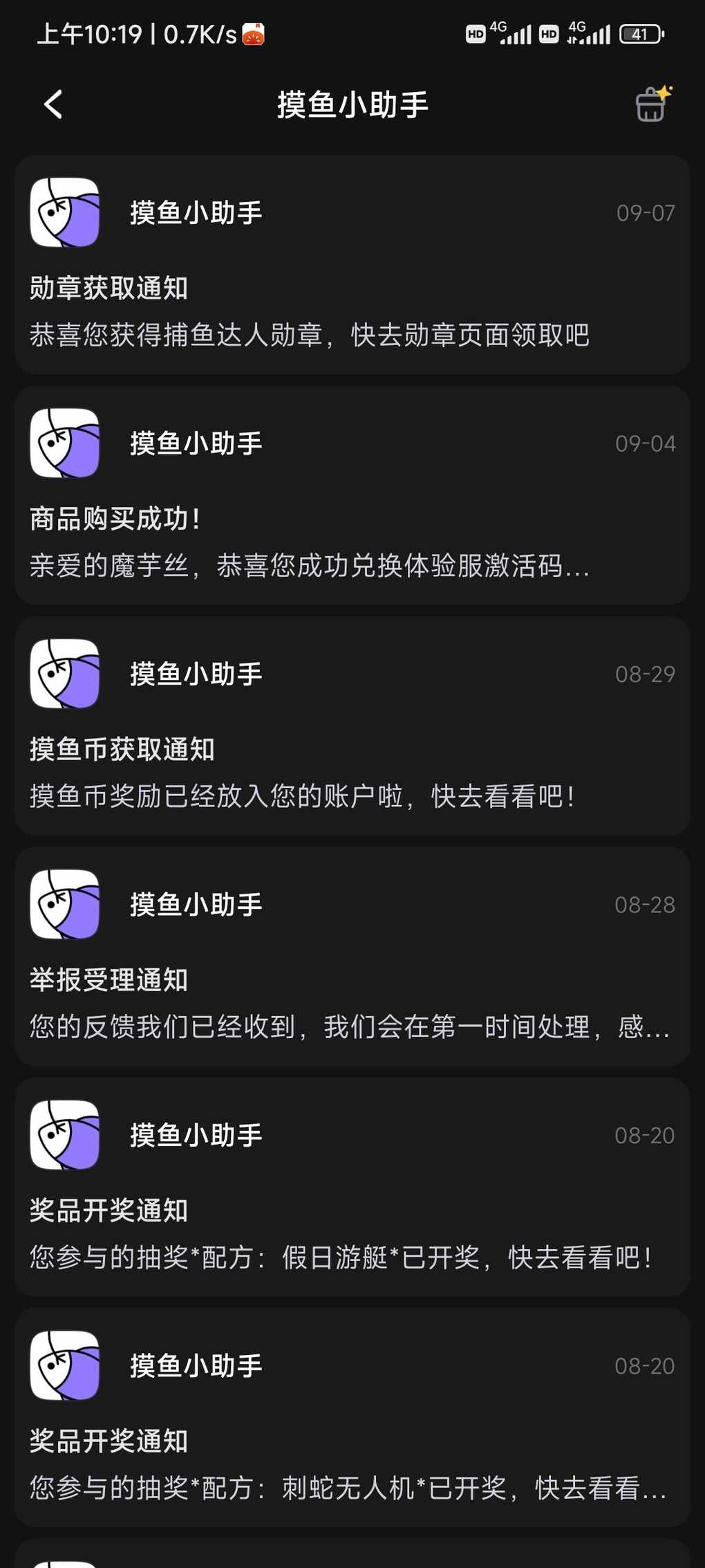Open the 勋章获取通知 message from 09-07
Image resolution: width=705 pixels, height=1568 pixels.
[x=352, y=264]
